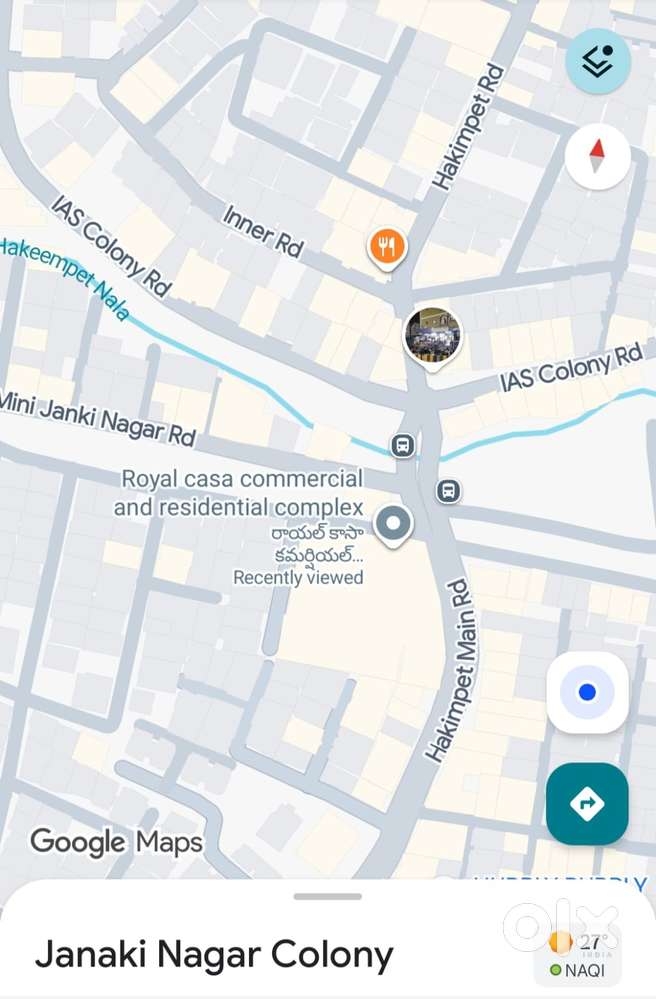Center map on my current location
Viewport: 656px width, 999px height.
[587, 692]
